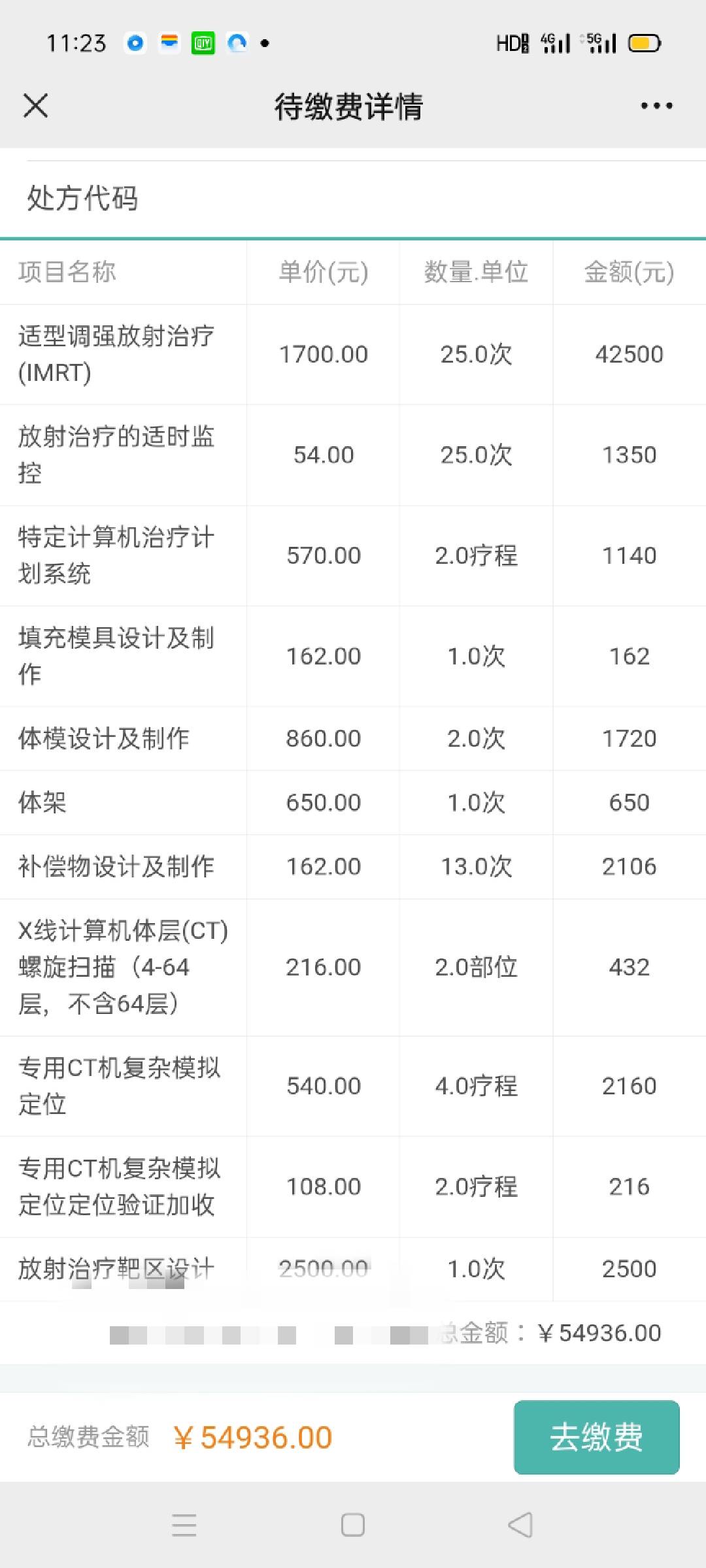
Task: Tap the 4G signal indicator
Action: pos(555,42)
